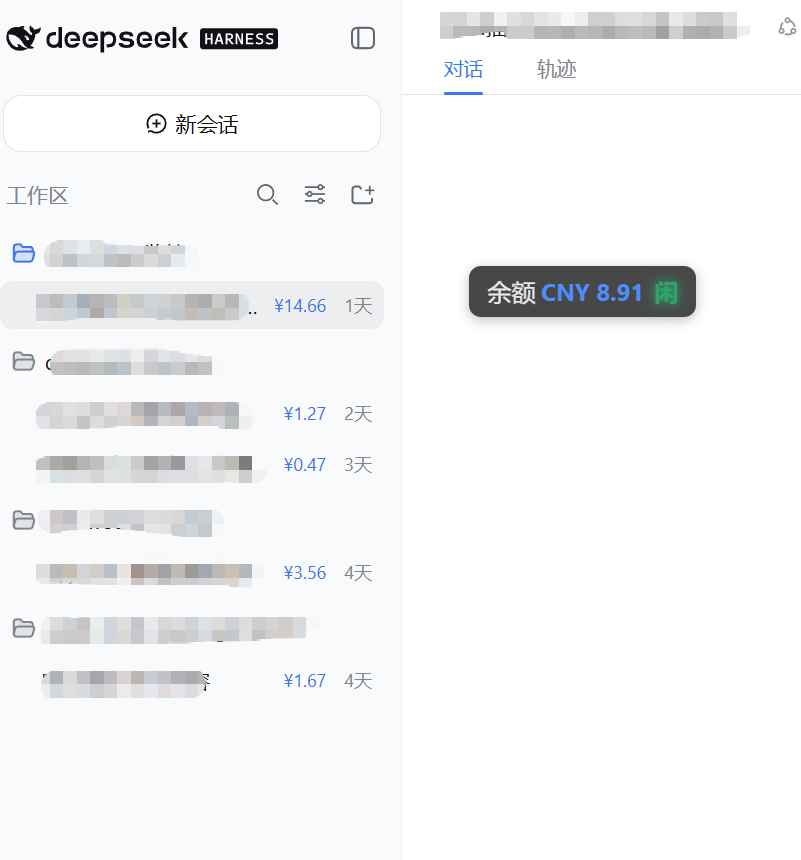This screenshot has width=801, height=860.
Task: Collapse the sidebar panel
Action: (363, 38)
